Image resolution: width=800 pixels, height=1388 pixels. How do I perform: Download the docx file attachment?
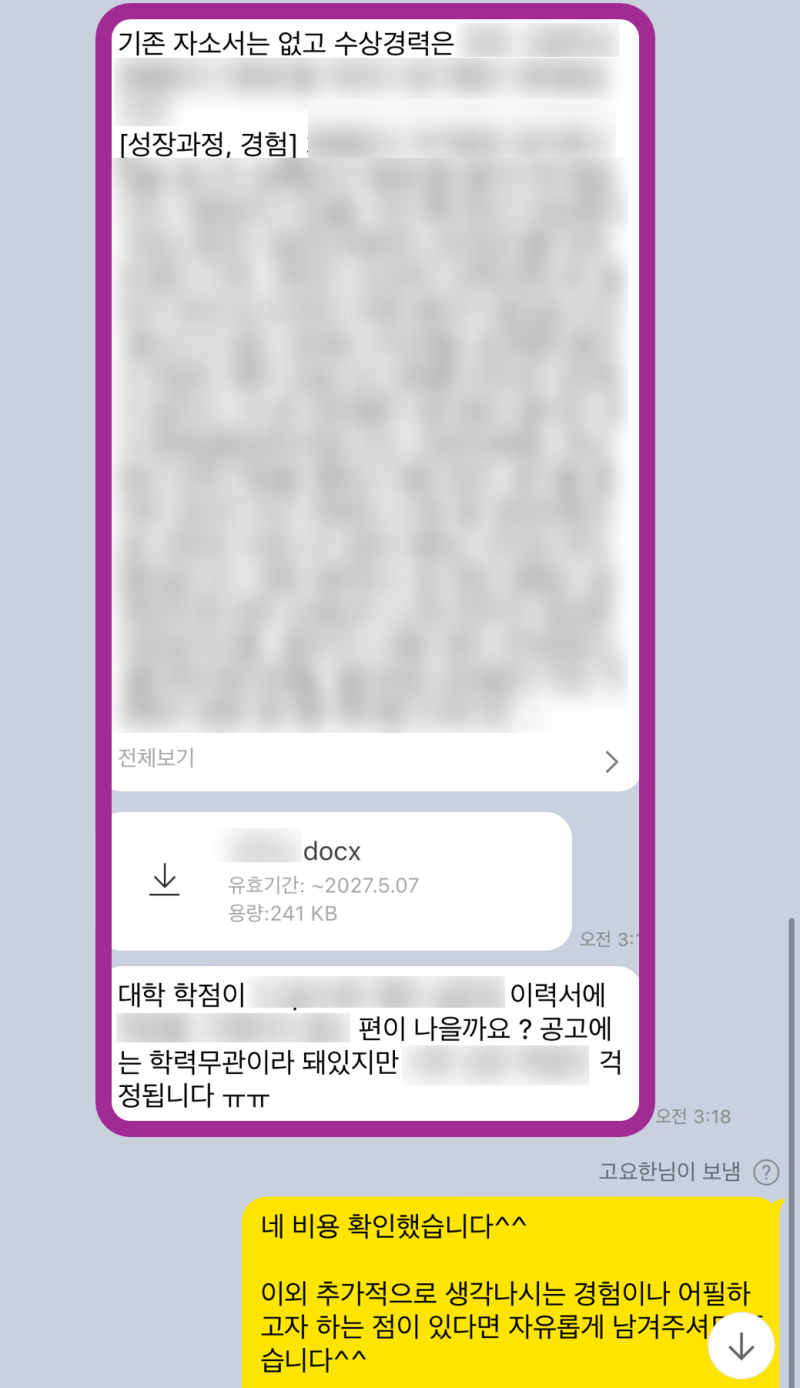(164, 880)
